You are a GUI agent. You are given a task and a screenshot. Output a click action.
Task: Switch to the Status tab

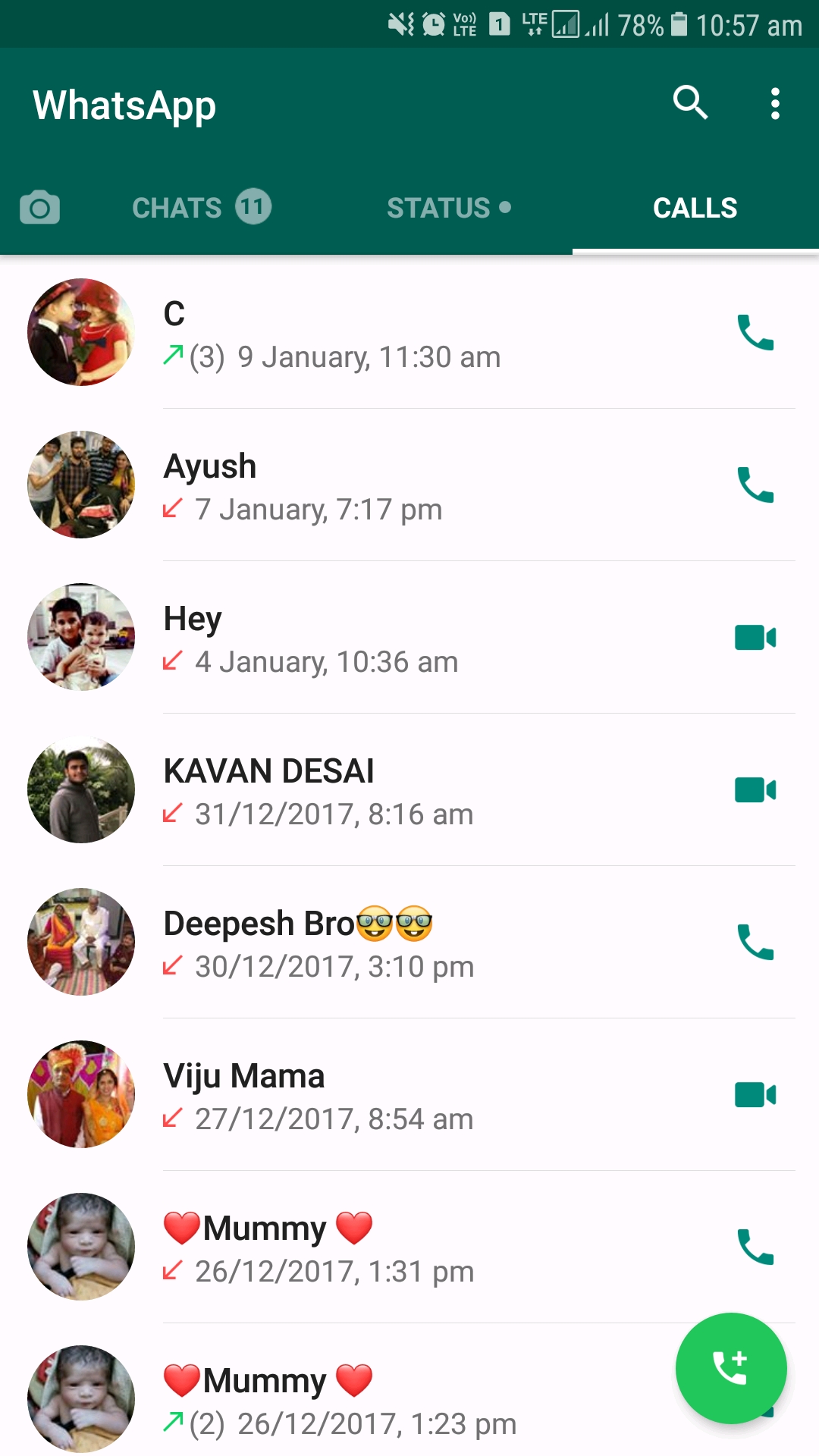(x=448, y=207)
